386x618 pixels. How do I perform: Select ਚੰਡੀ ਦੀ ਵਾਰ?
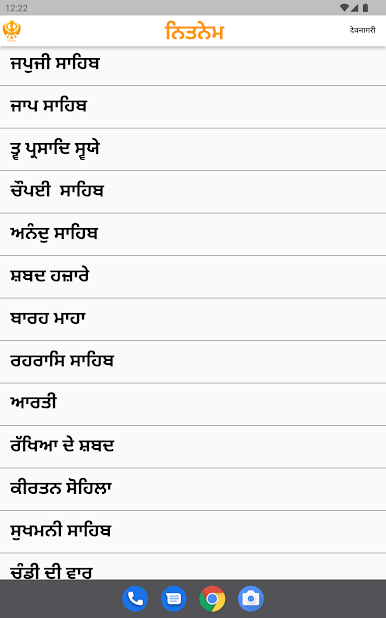click(193, 566)
